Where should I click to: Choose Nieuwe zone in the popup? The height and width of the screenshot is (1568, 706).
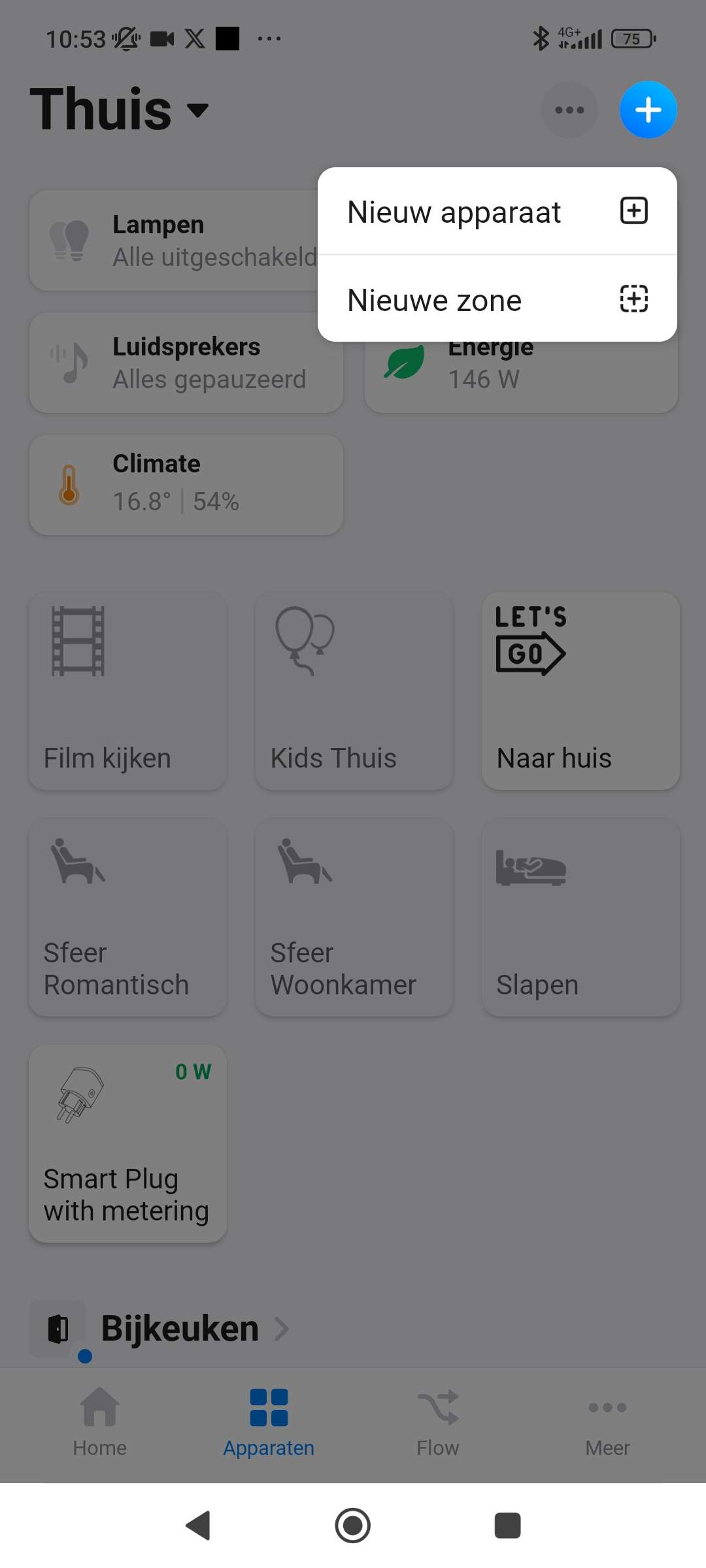click(x=497, y=300)
